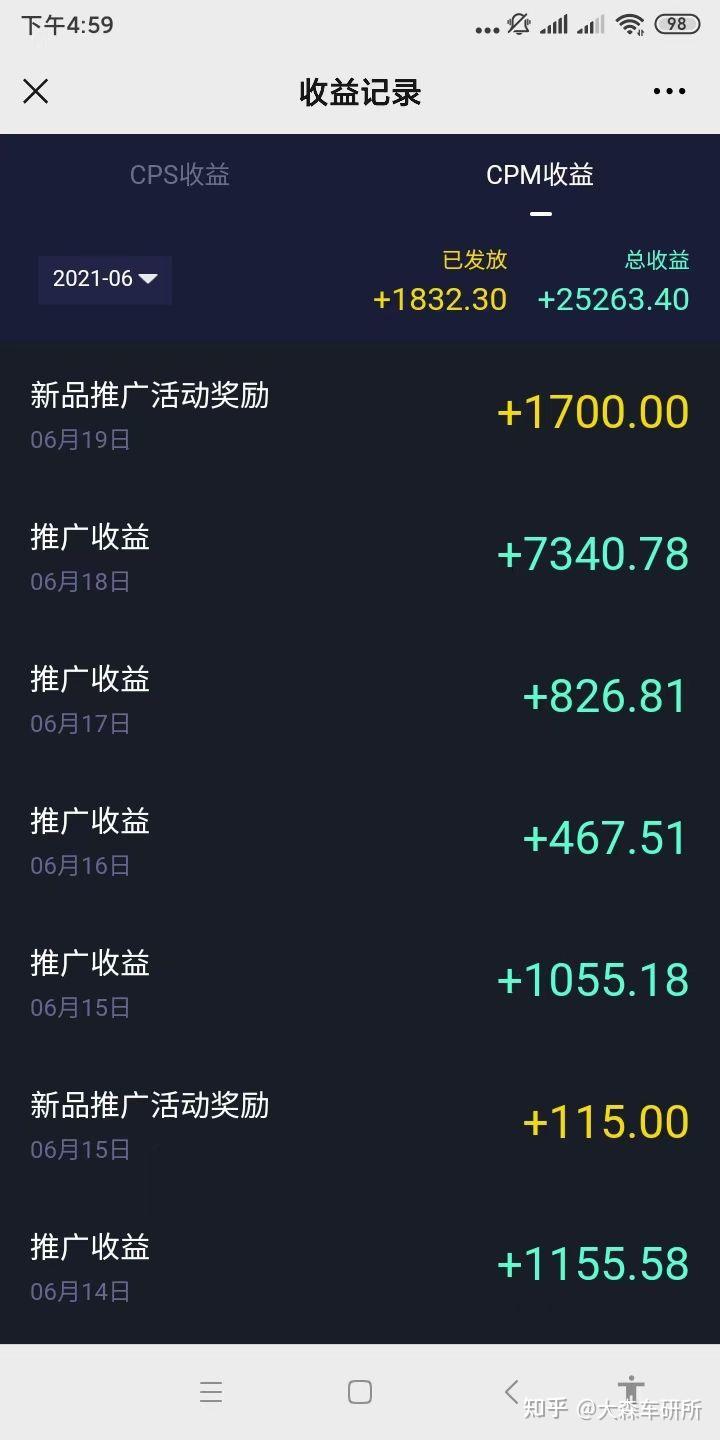Open the recent apps menu button
Image resolution: width=720 pixels, height=1440 pixels.
(211, 1392)
